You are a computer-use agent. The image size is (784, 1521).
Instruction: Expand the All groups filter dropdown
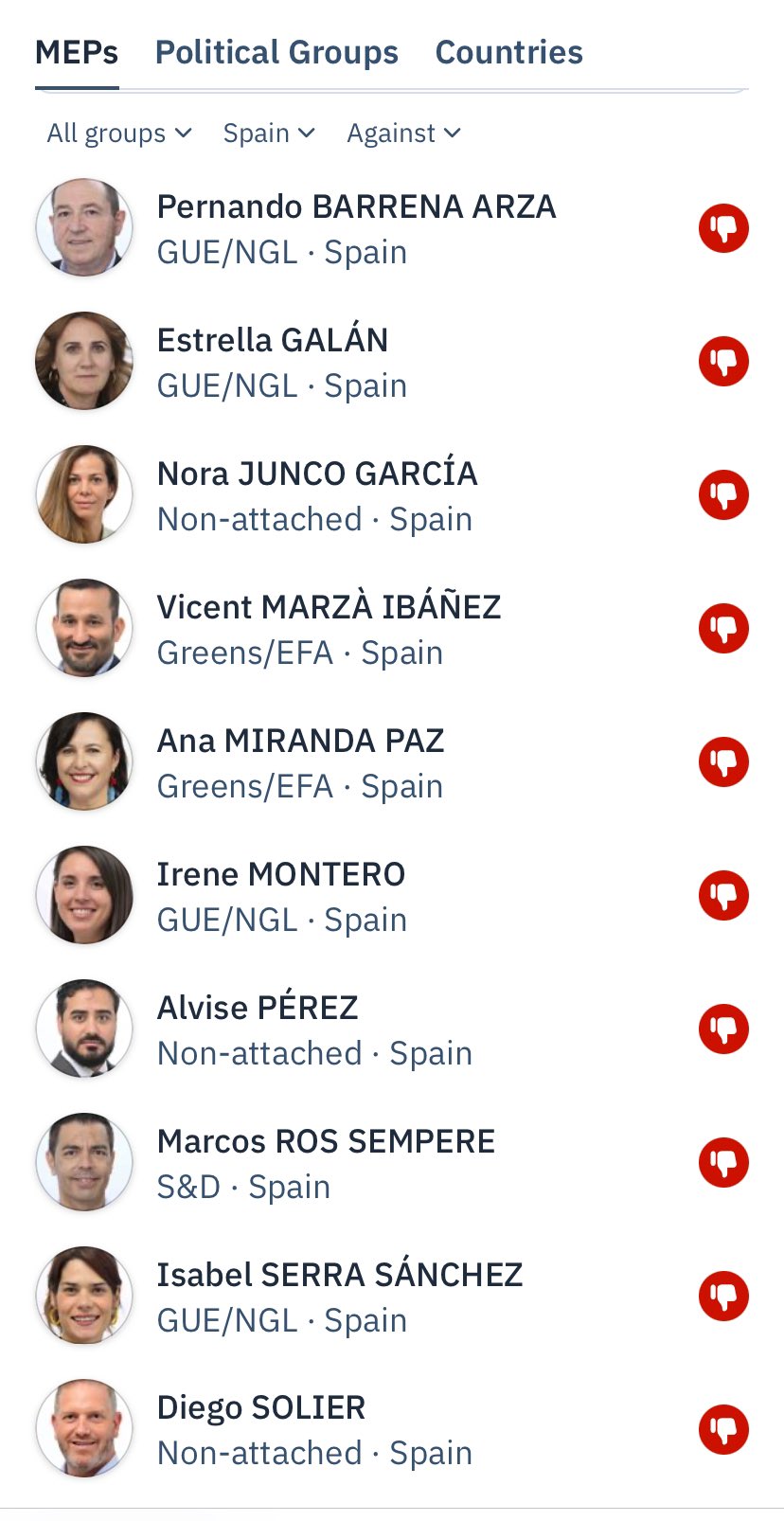(x=119, y=134)
